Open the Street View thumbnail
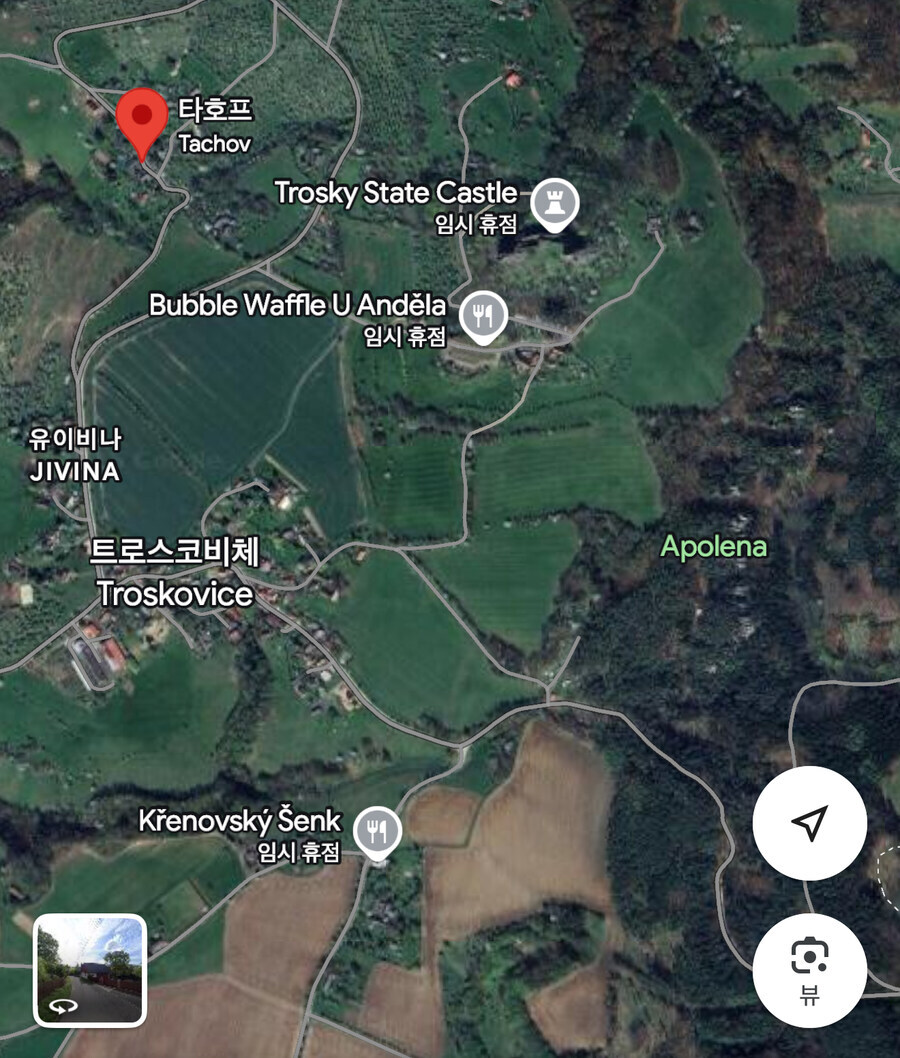This screenshot has width=900, height=1058. 90,970
